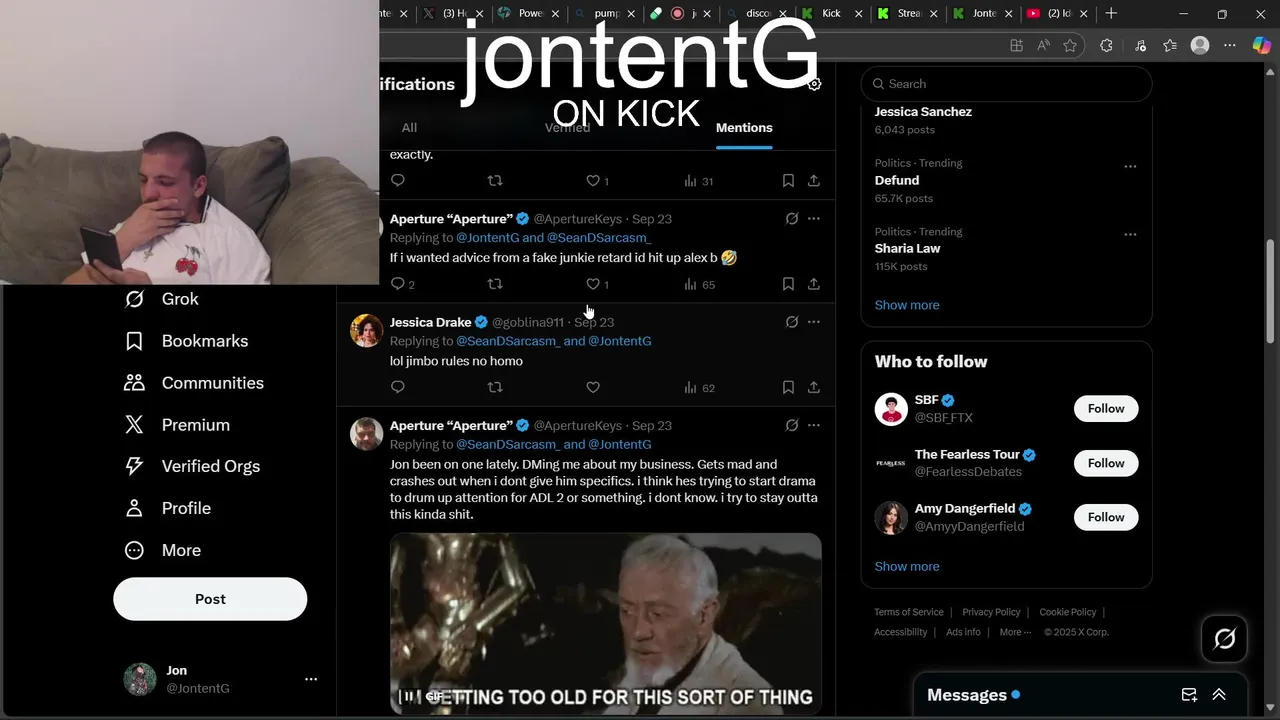Image resolution: width=1280 pixels, height=720 pixels.
Task: Reply to Jessica Drake's post
Action: pos(398,387)
